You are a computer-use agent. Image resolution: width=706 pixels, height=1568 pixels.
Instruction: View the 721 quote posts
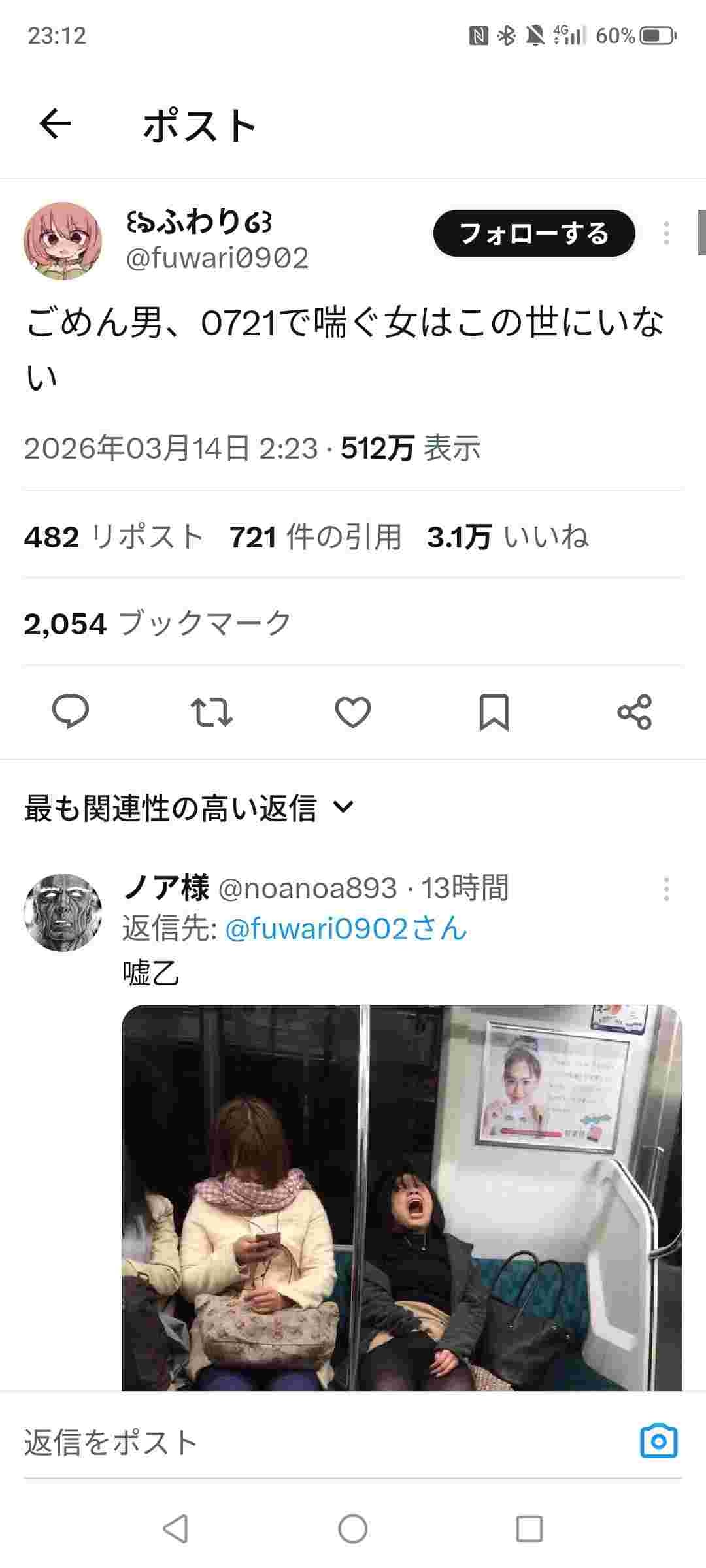coord(315,537)
